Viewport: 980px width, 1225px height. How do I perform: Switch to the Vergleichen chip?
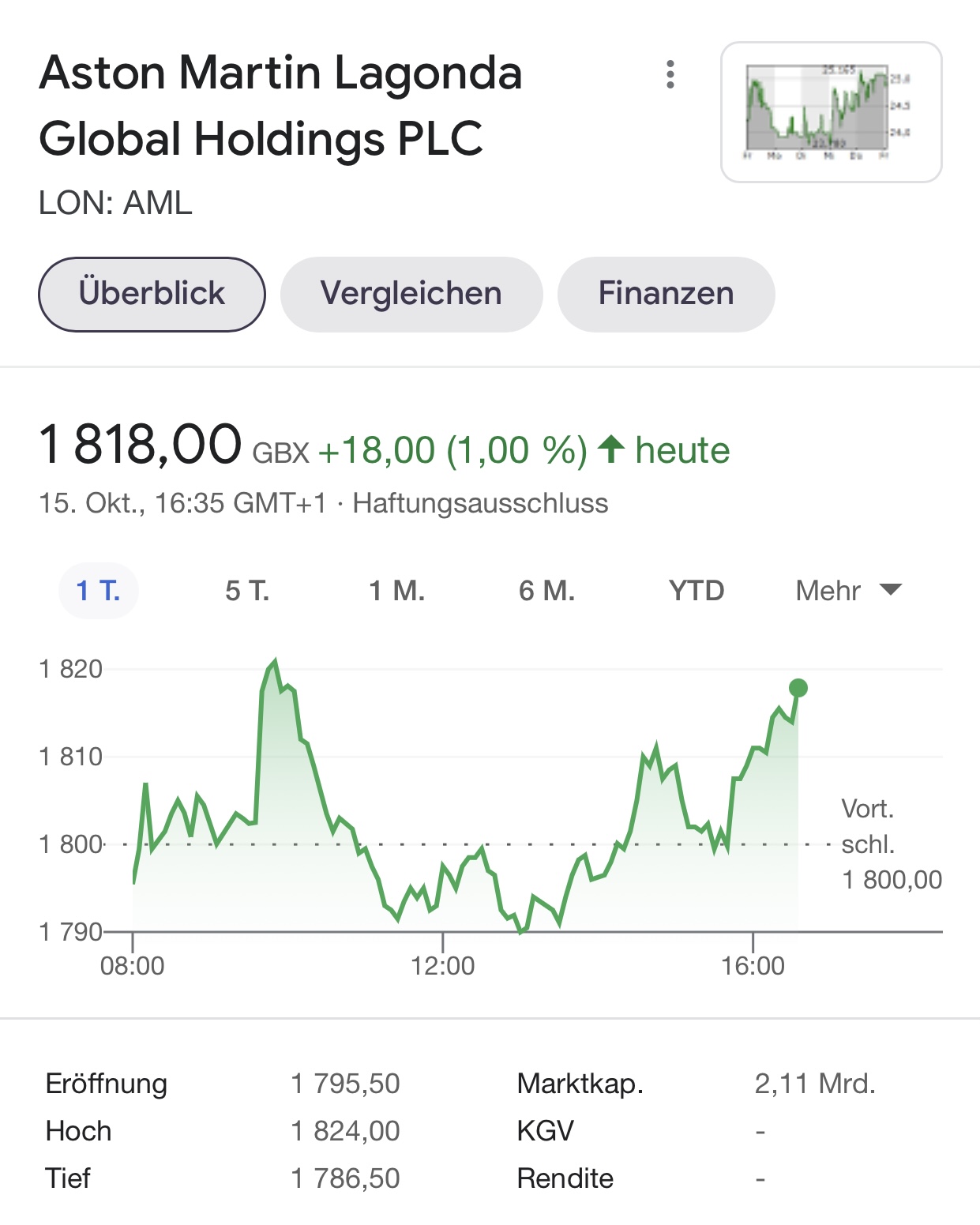(411, 294)
